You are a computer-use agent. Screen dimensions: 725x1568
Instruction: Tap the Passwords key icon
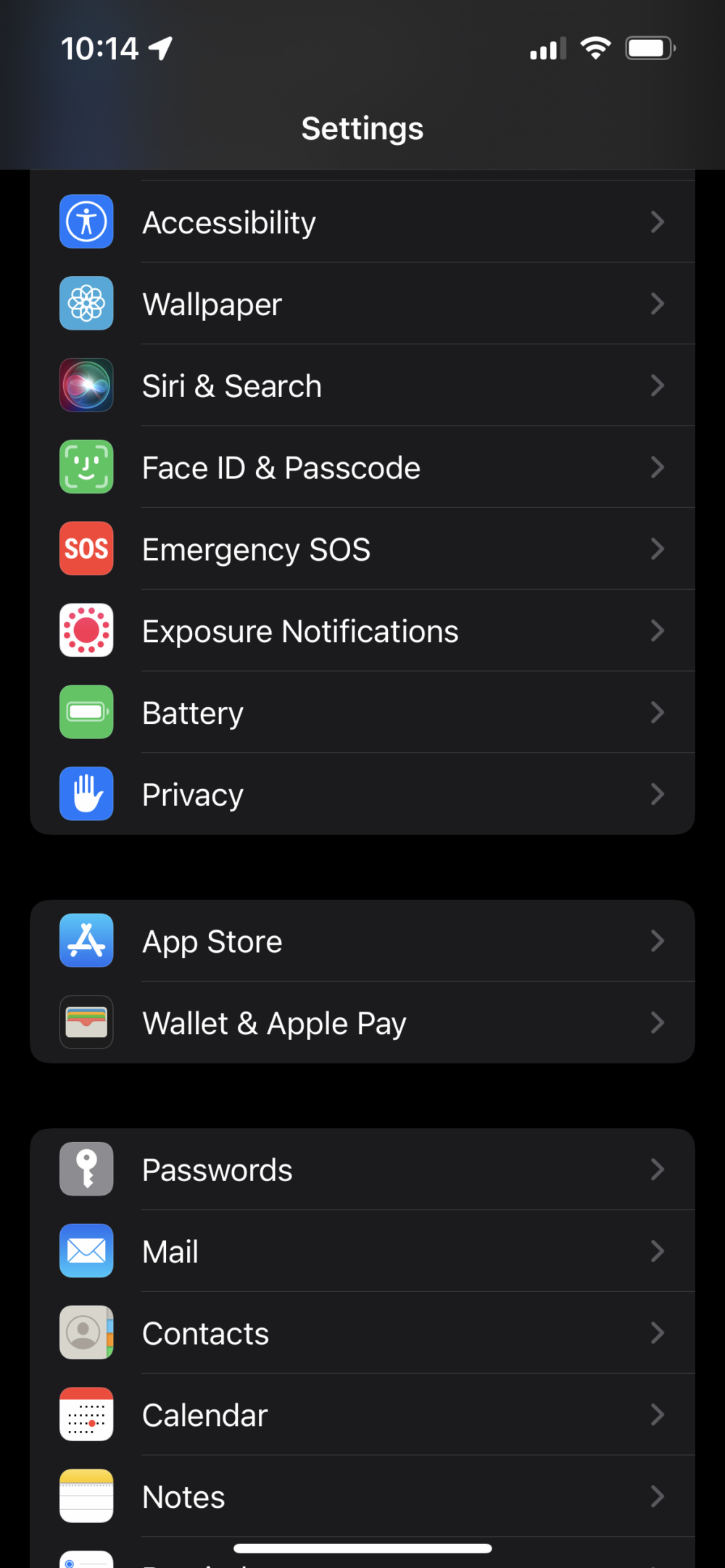(86, 1168)
